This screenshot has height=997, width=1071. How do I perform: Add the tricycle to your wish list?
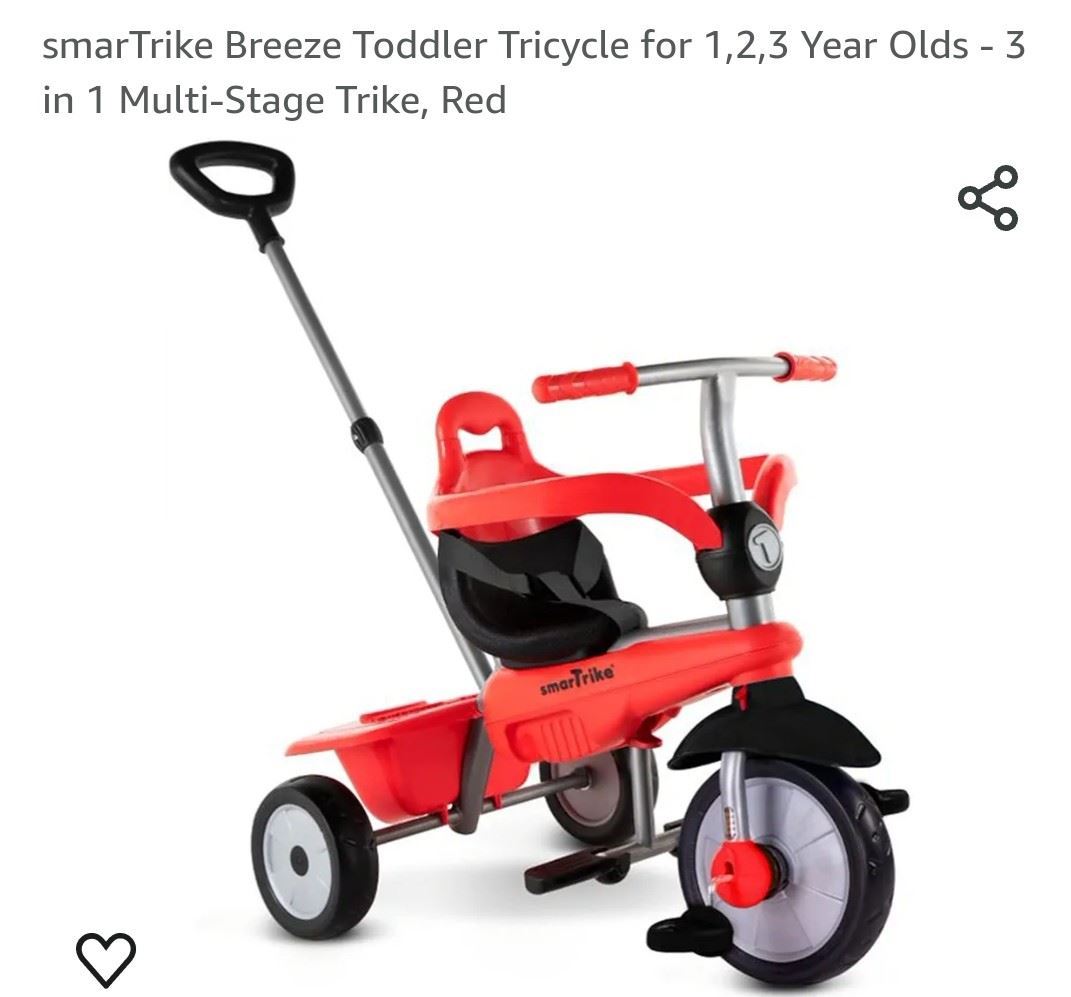tap(106, 957)
